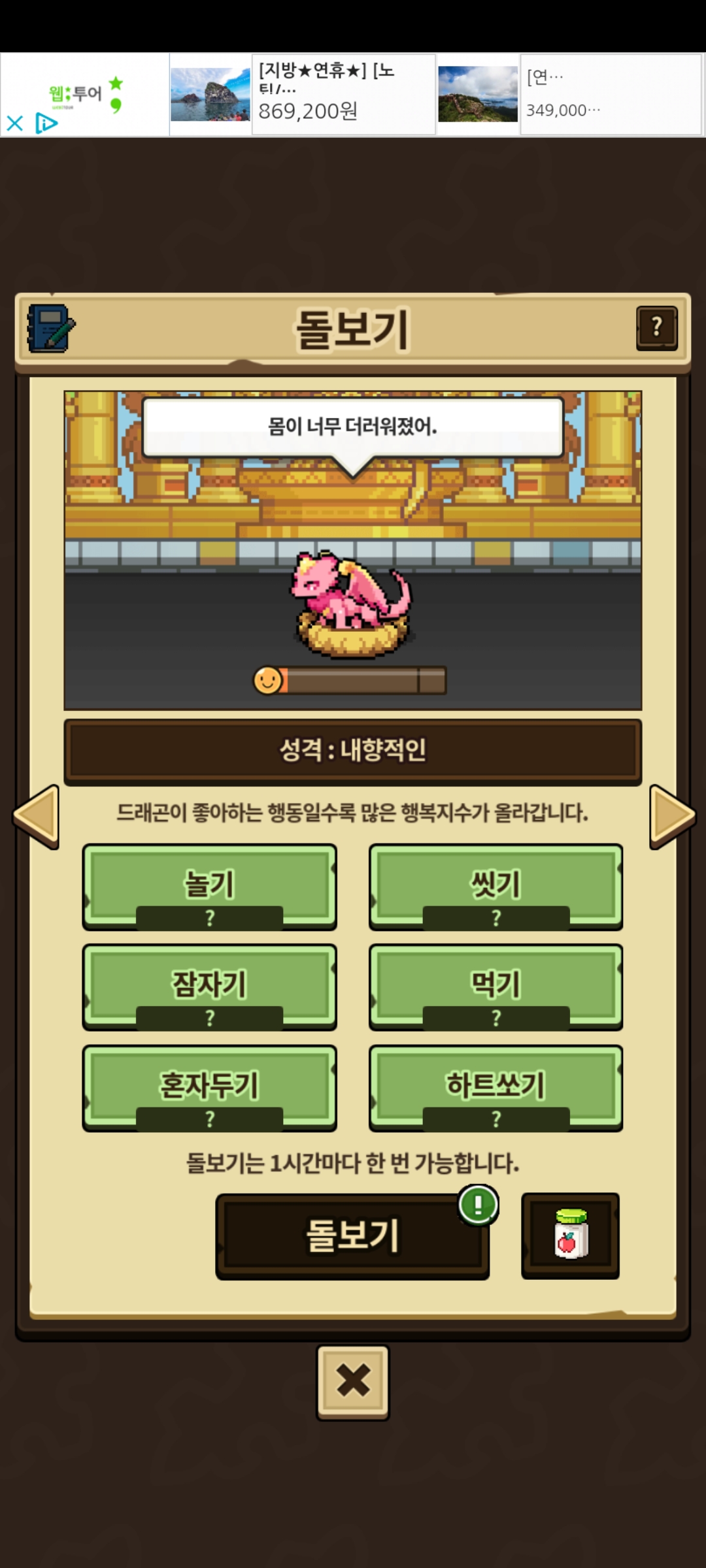This screenshot has width=706, height=1568.
Task: Close the 돌보기 window
Action: [x=353, y=1381]
